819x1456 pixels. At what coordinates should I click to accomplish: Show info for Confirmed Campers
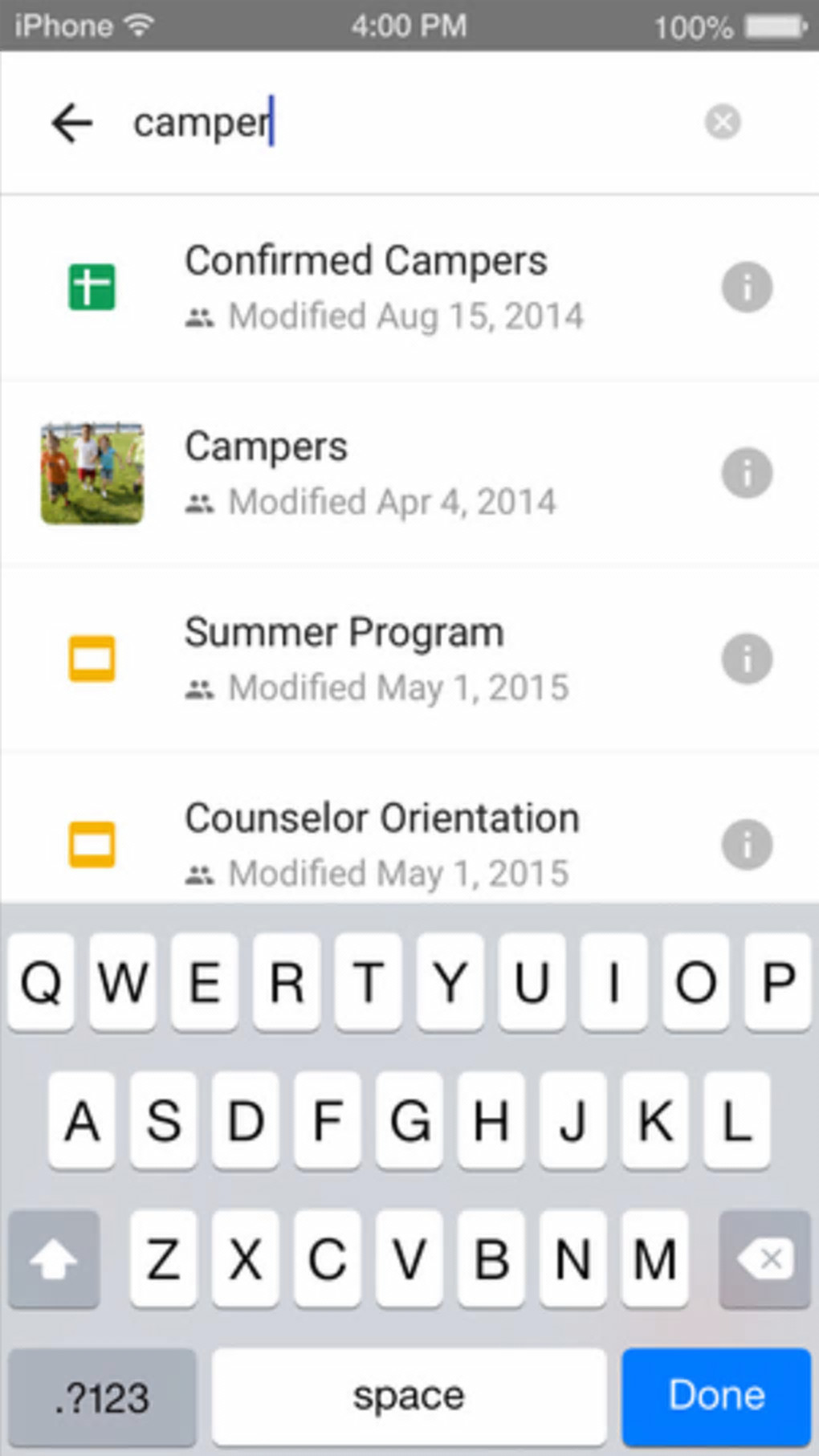[747, 287]
